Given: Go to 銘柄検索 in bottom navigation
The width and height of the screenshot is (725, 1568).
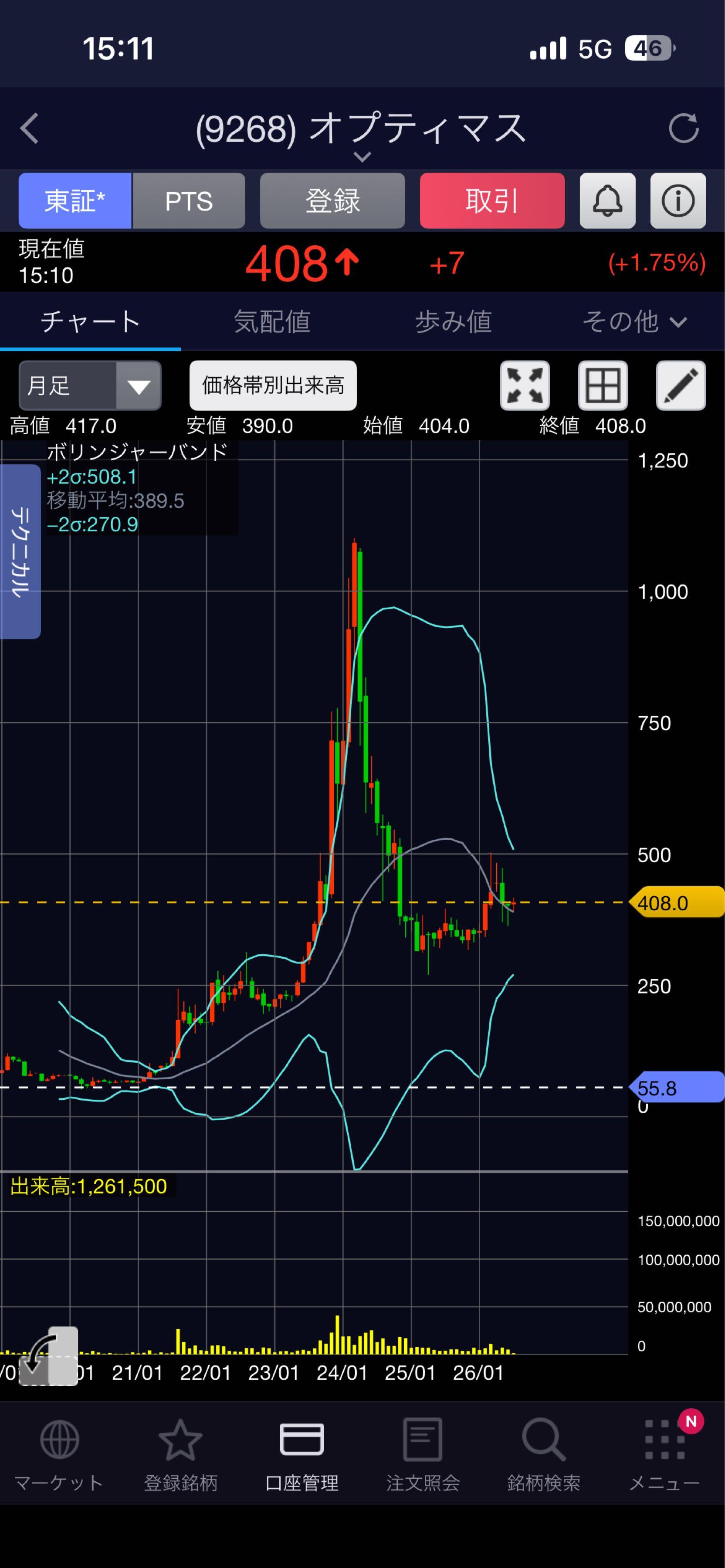Looking at the screenshot, I should [x=544, y=1454].
